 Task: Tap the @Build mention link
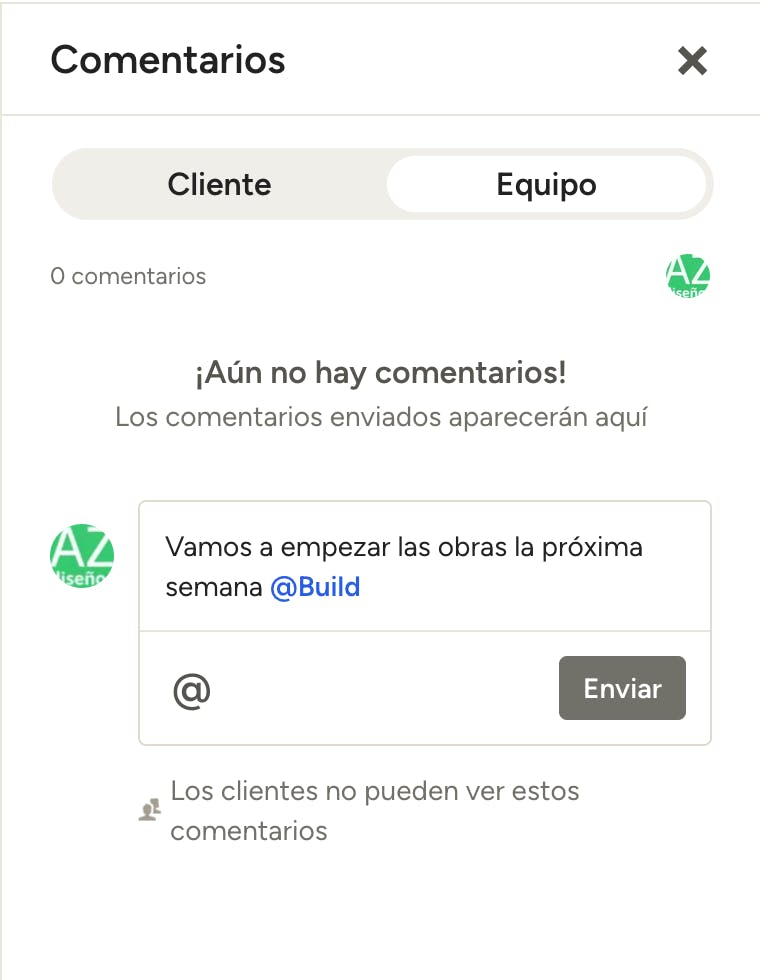[315, 587]
